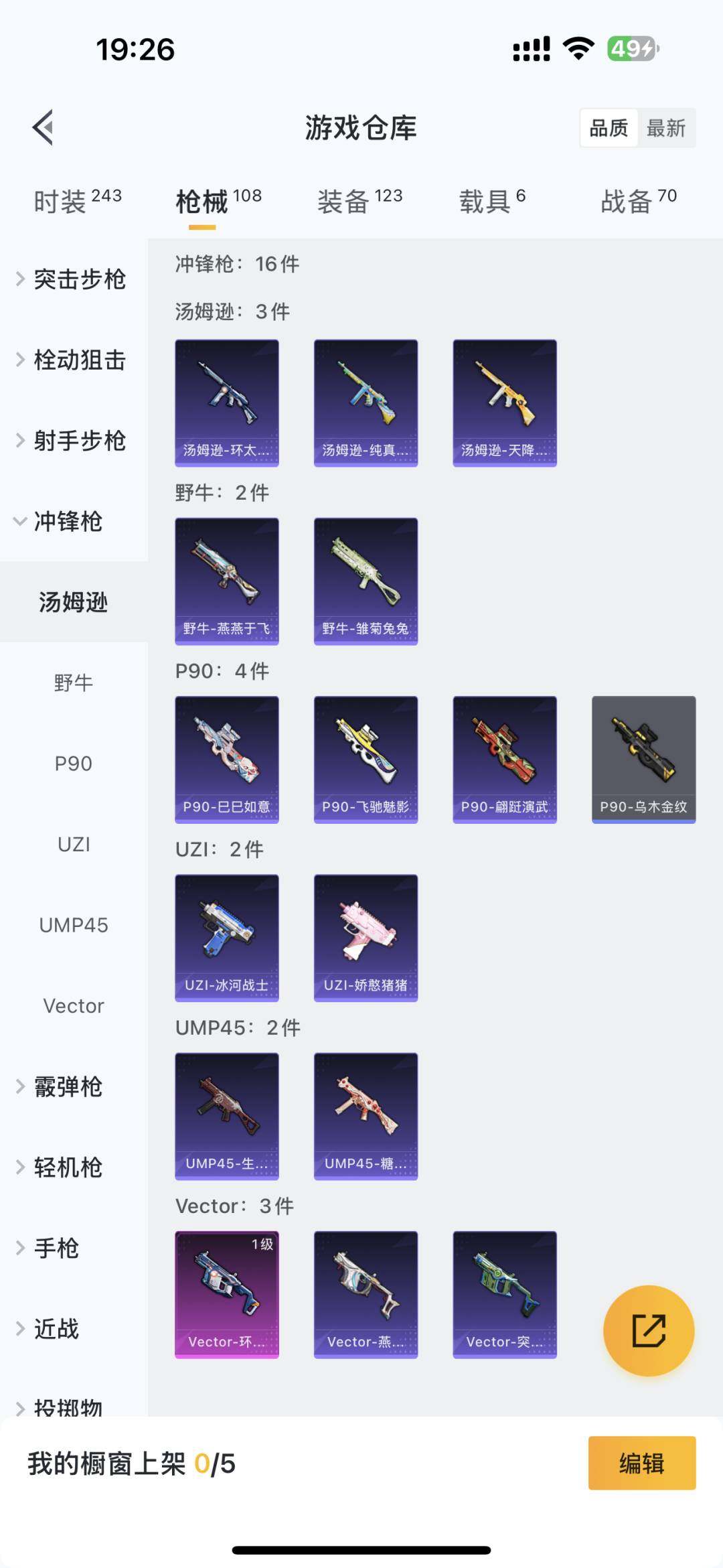Select the 汤姆逊 subcategory in sidebar

pyautogui.click(x=74, y=602)
